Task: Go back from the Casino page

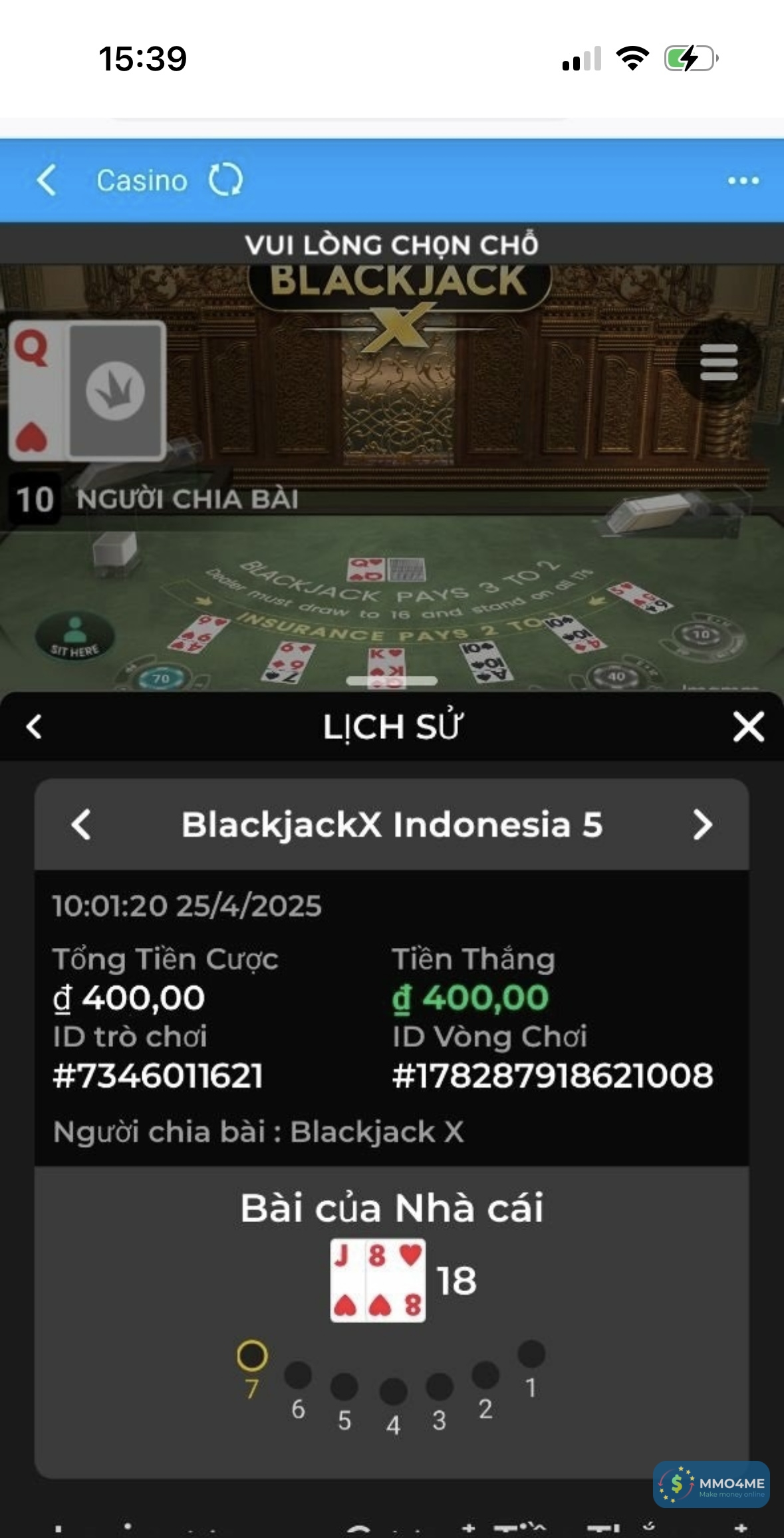Action: click(x=47, y=180)
